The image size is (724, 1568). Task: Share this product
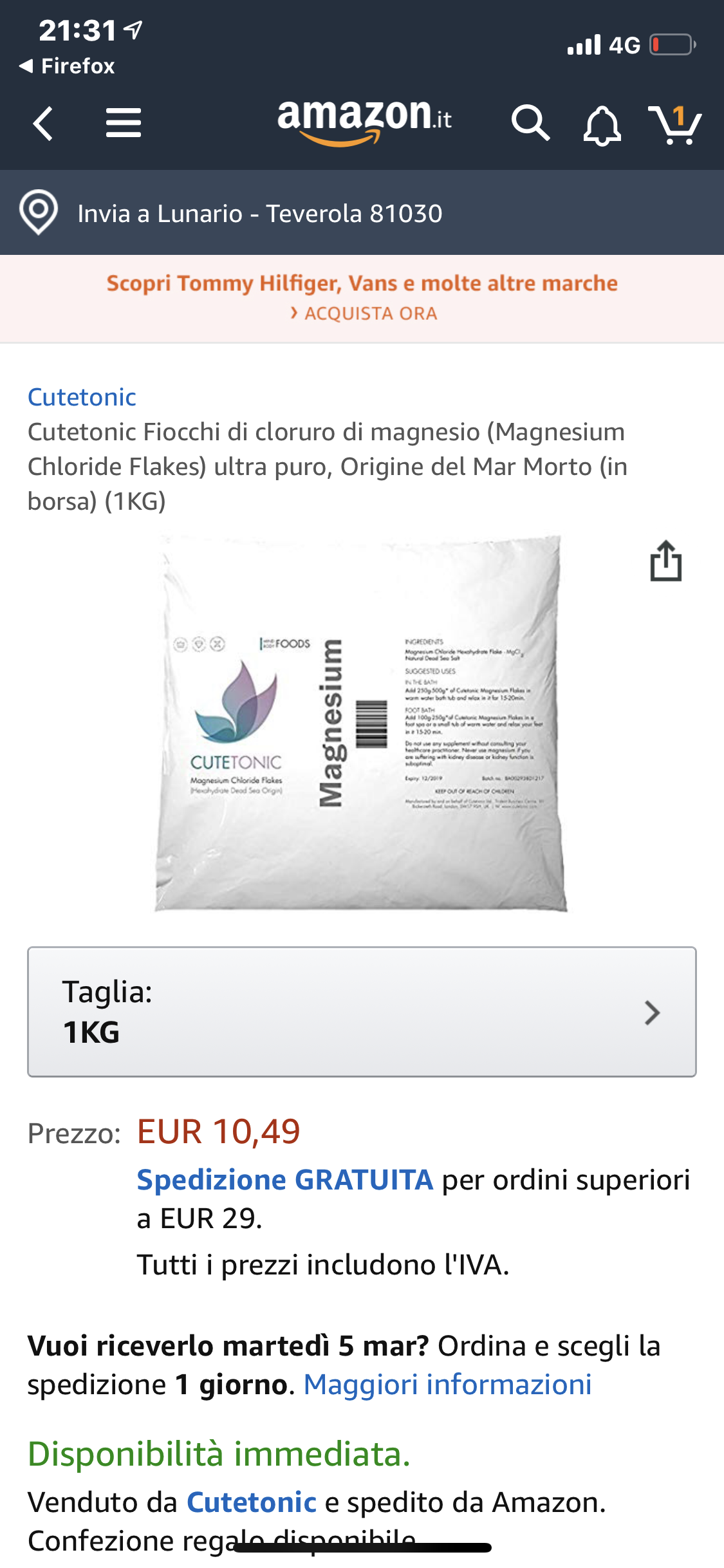pos(665,562)
